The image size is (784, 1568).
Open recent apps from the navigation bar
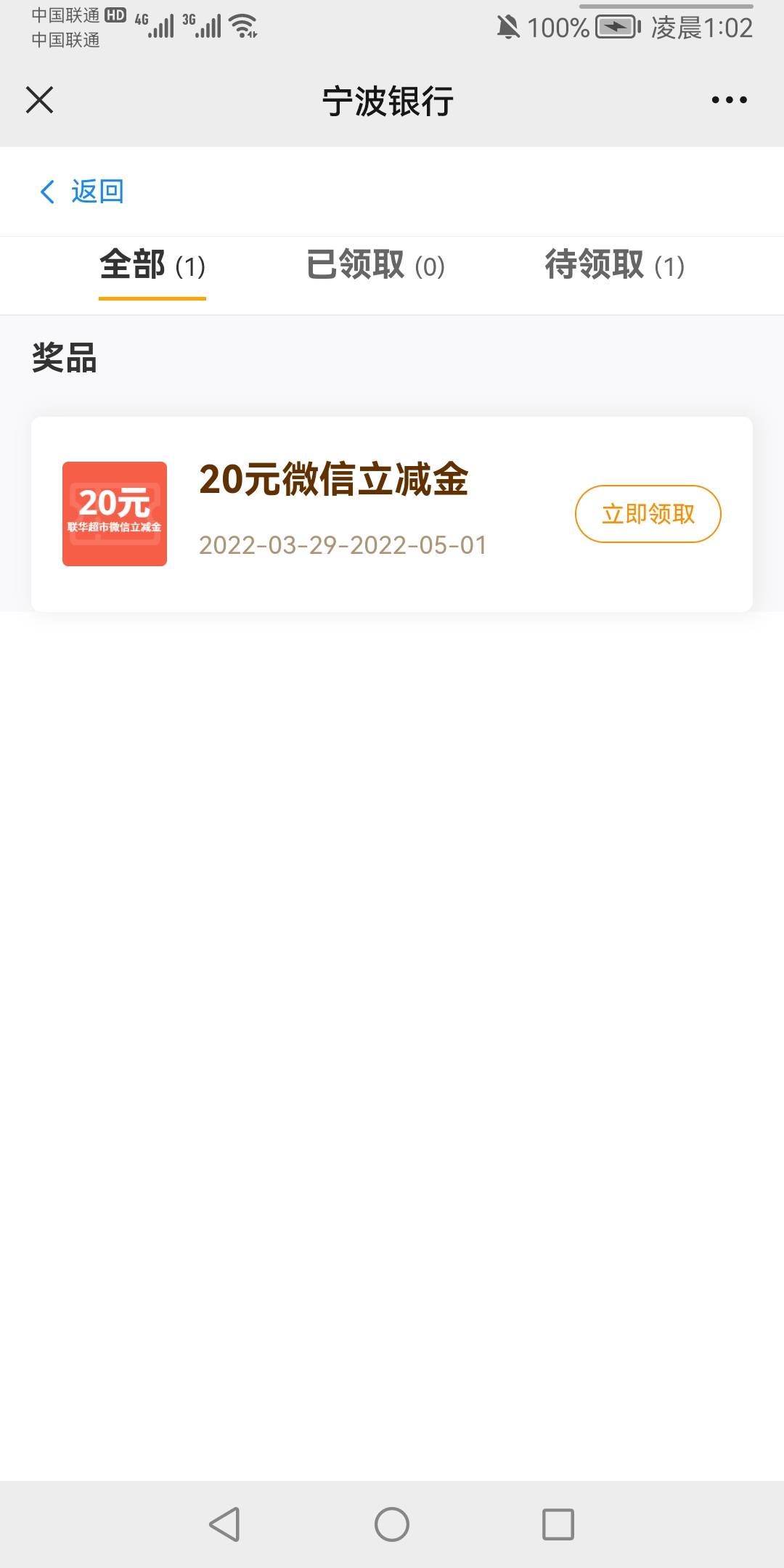click(x=558, y=1524)
